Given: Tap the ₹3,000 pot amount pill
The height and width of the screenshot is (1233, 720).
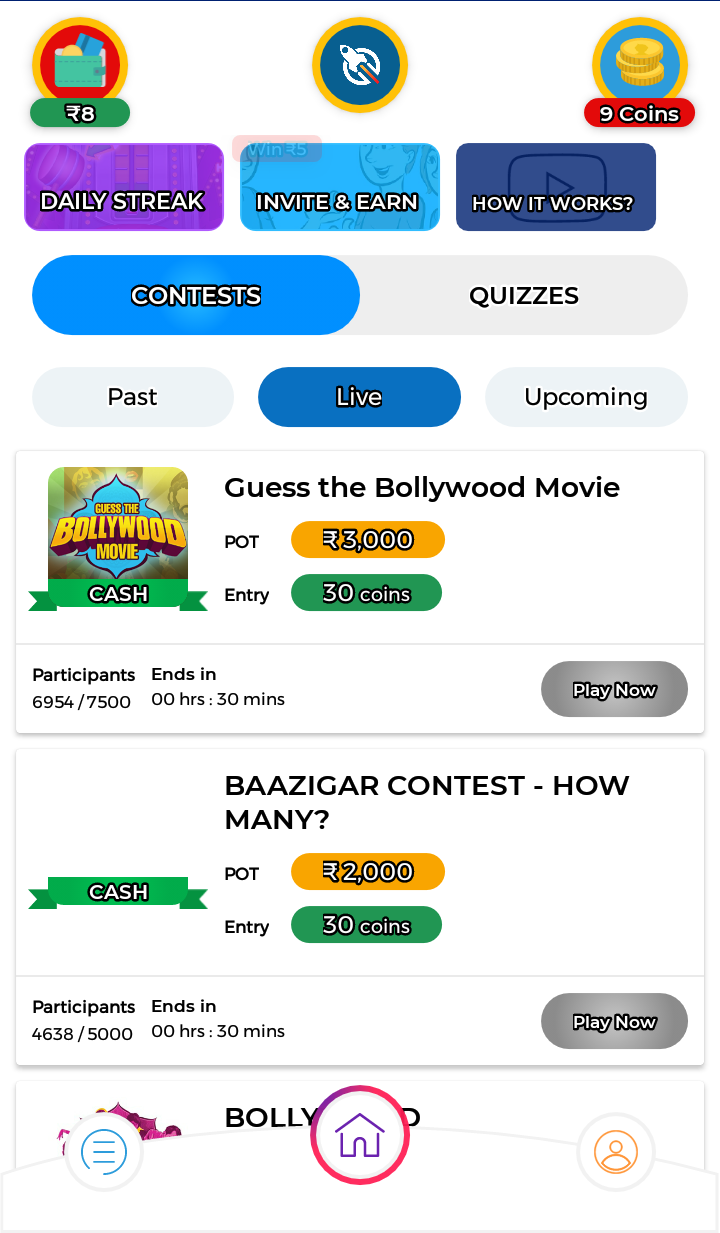Looking at the screenshot, I should [367, 539].
